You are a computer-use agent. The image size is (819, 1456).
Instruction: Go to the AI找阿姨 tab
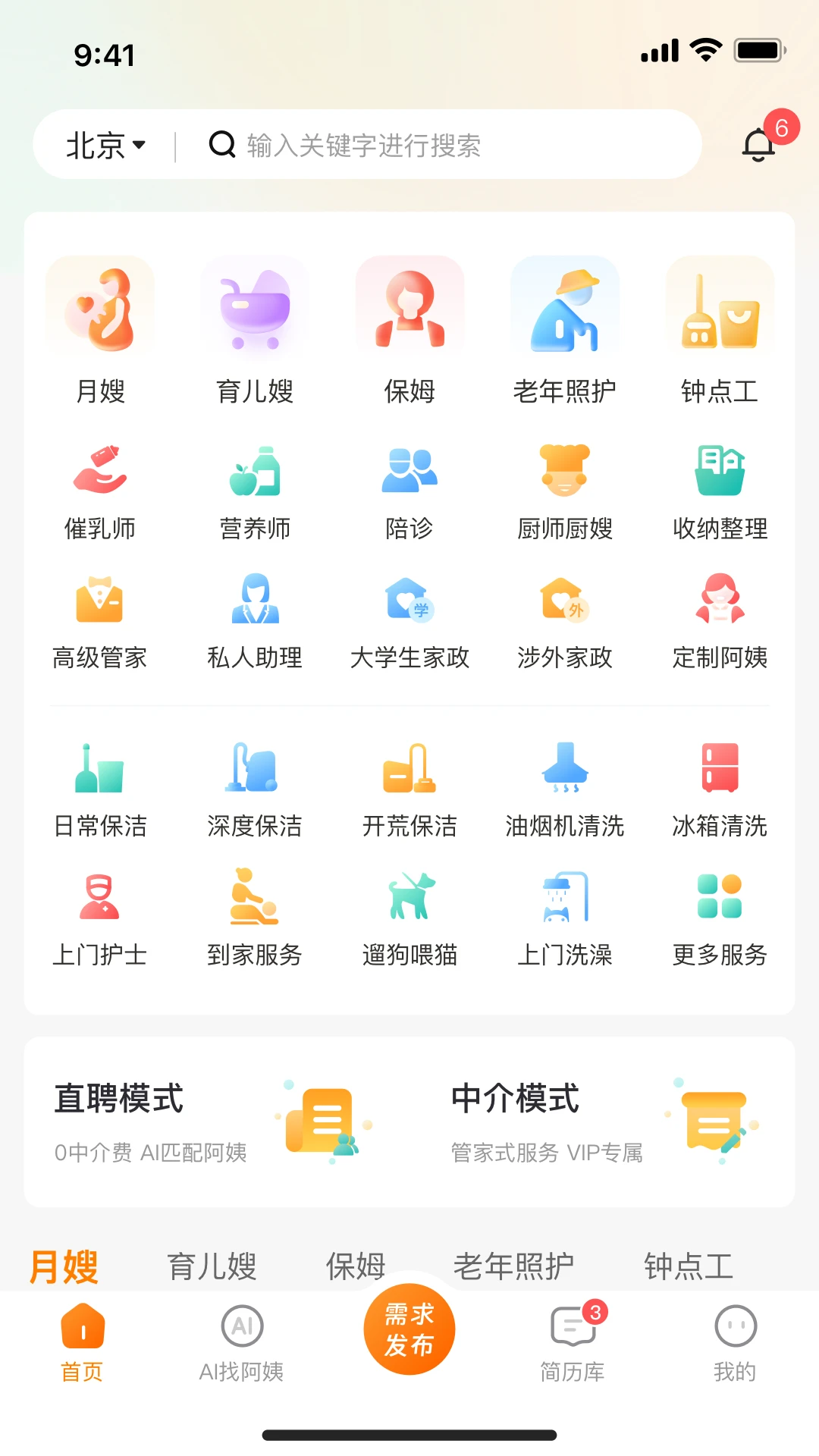tap(241, 1342)
